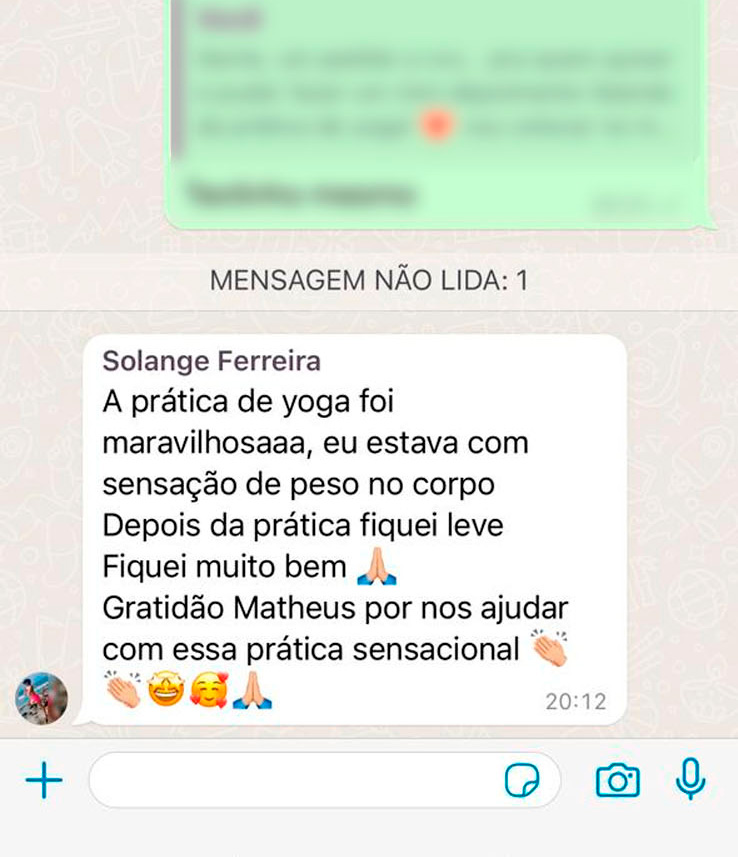Focus the message input field

coord(295,781)
